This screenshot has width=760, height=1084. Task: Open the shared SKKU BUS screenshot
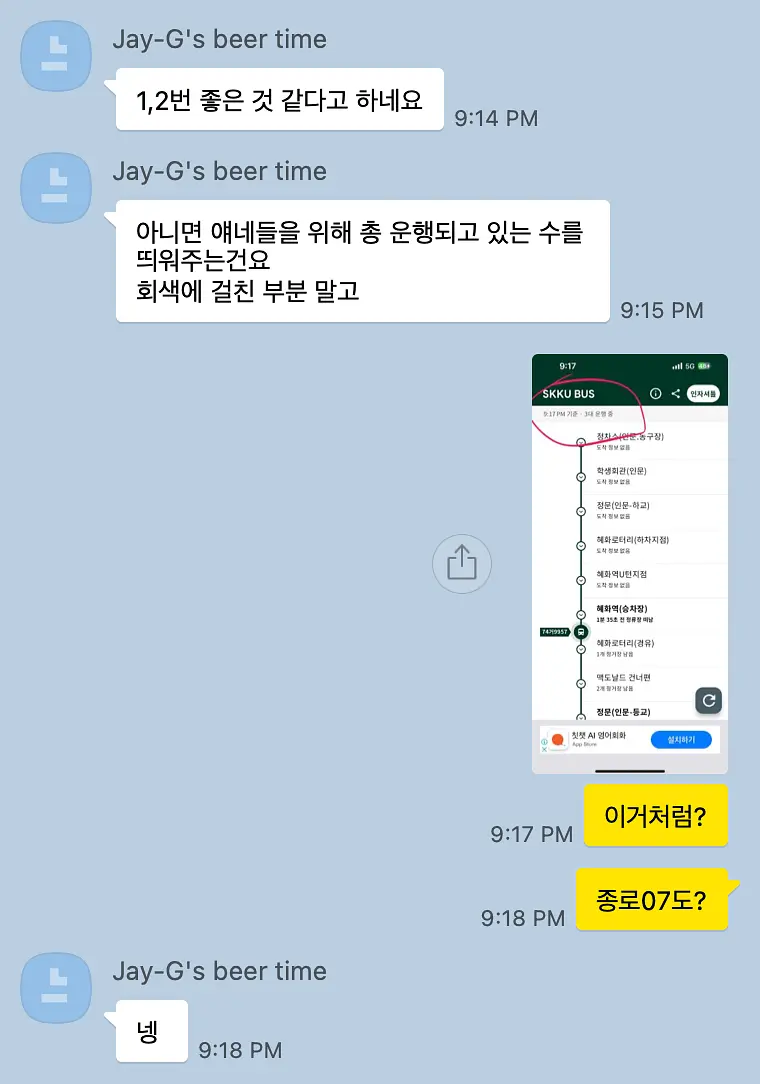click(629, 563)
